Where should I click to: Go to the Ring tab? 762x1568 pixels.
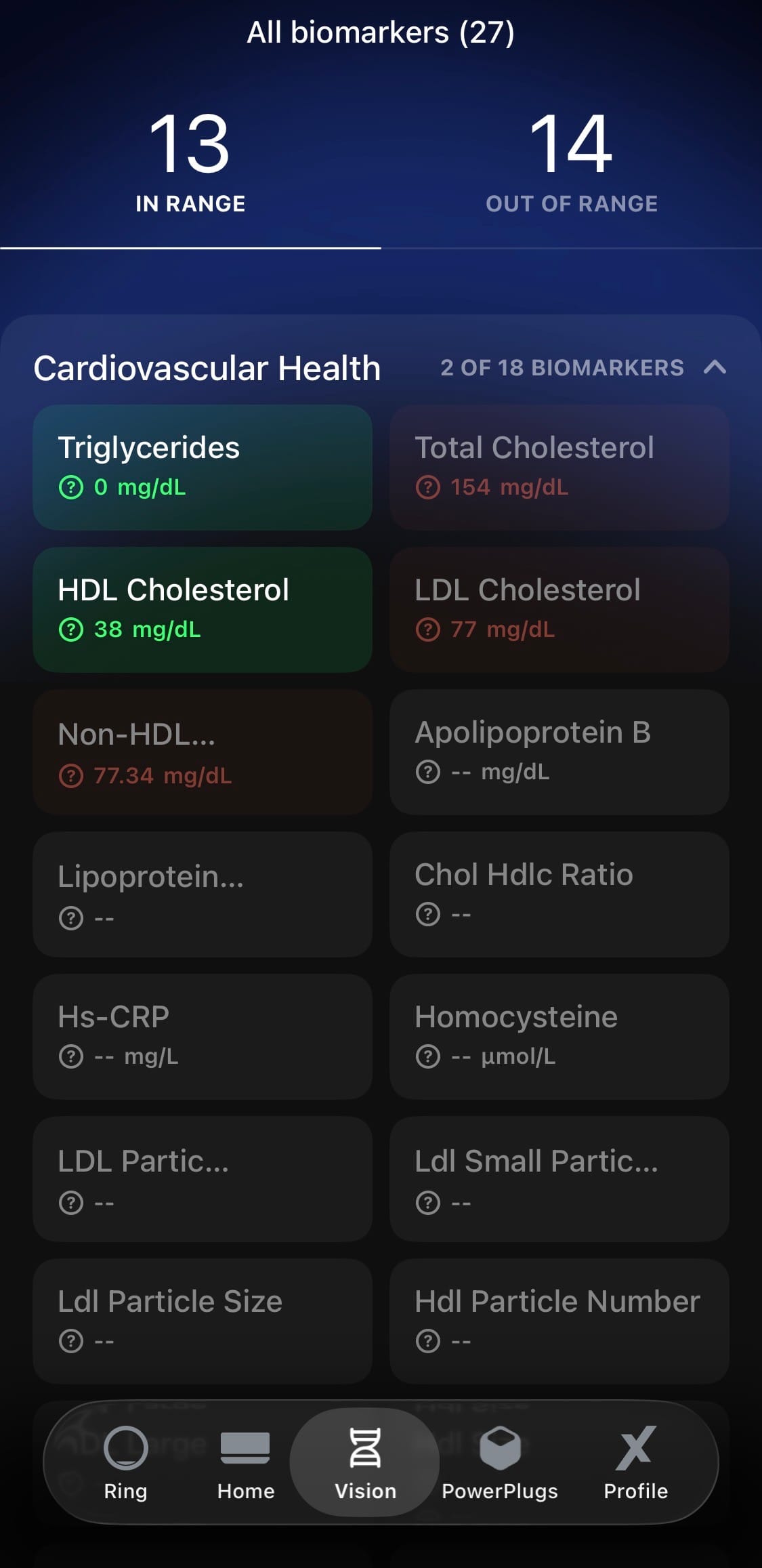(125, 1462)
